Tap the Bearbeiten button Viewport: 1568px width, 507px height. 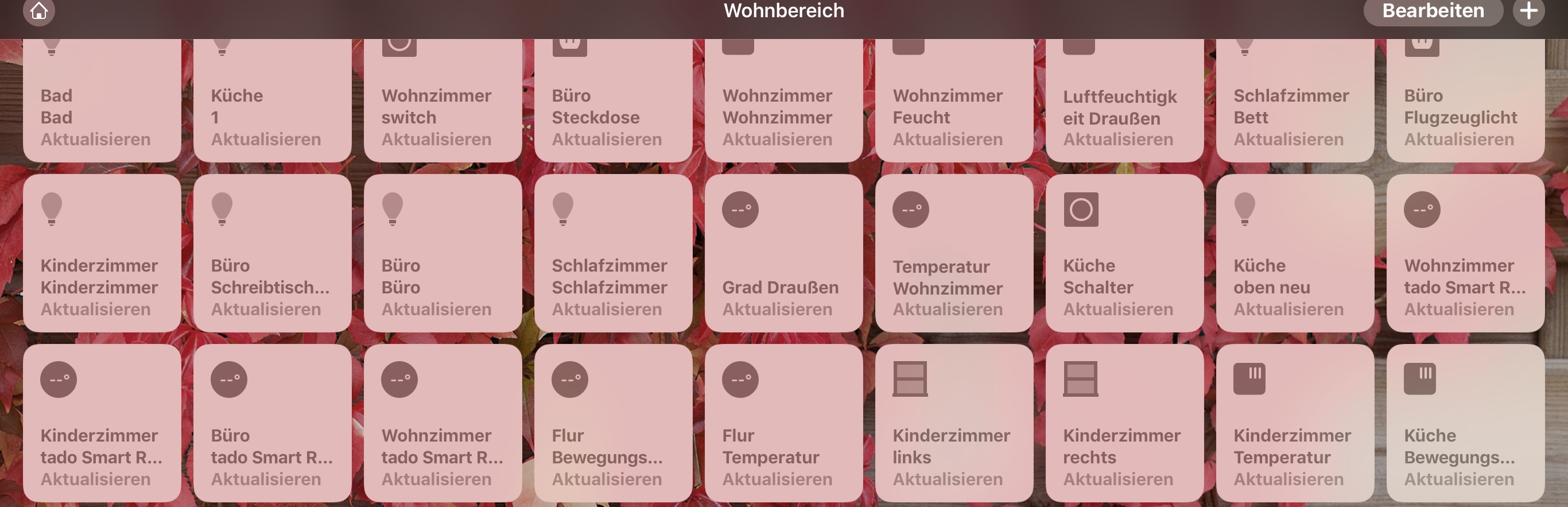1432,11
